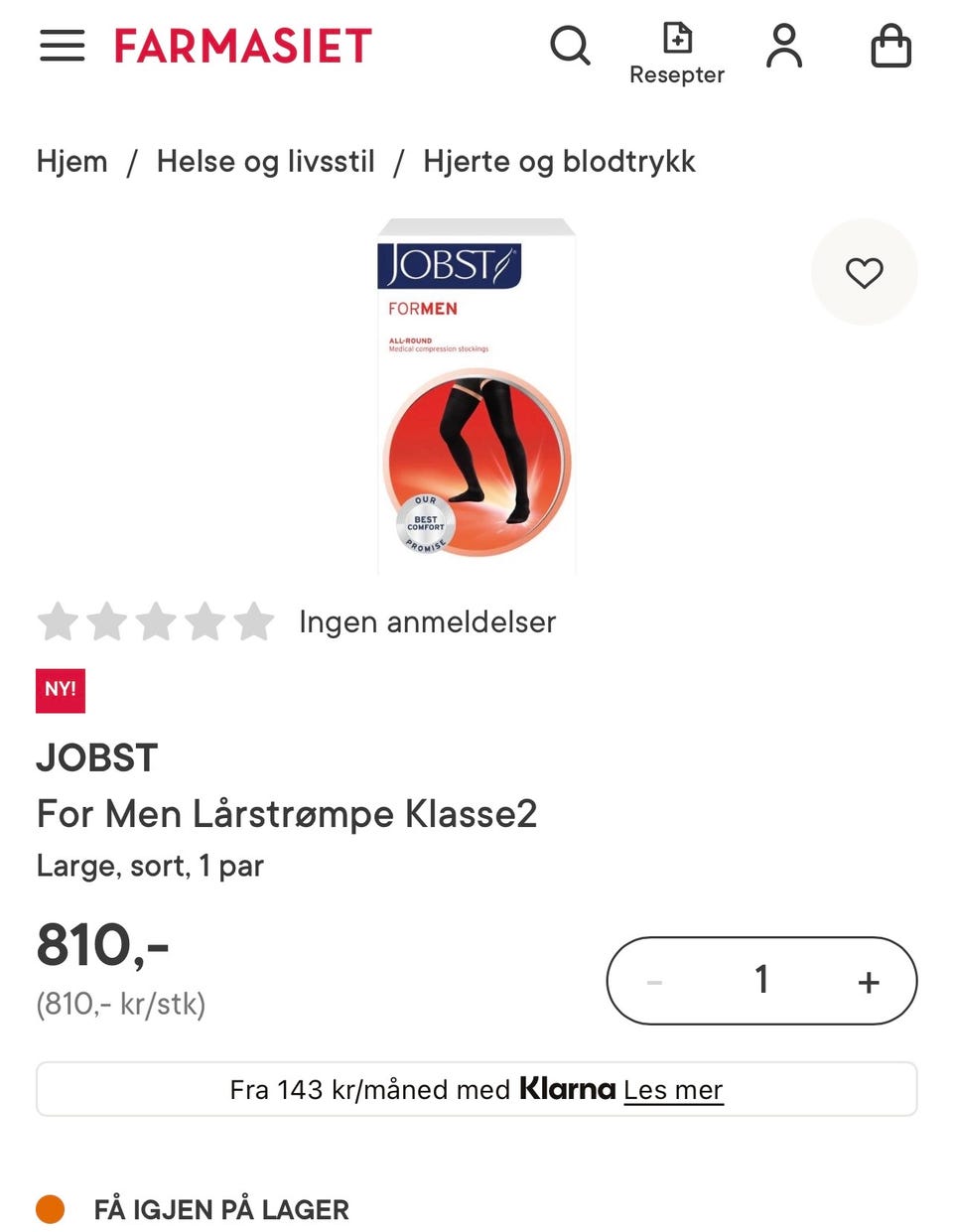Go to the Farmasiet home logo

tap(243, 47)
